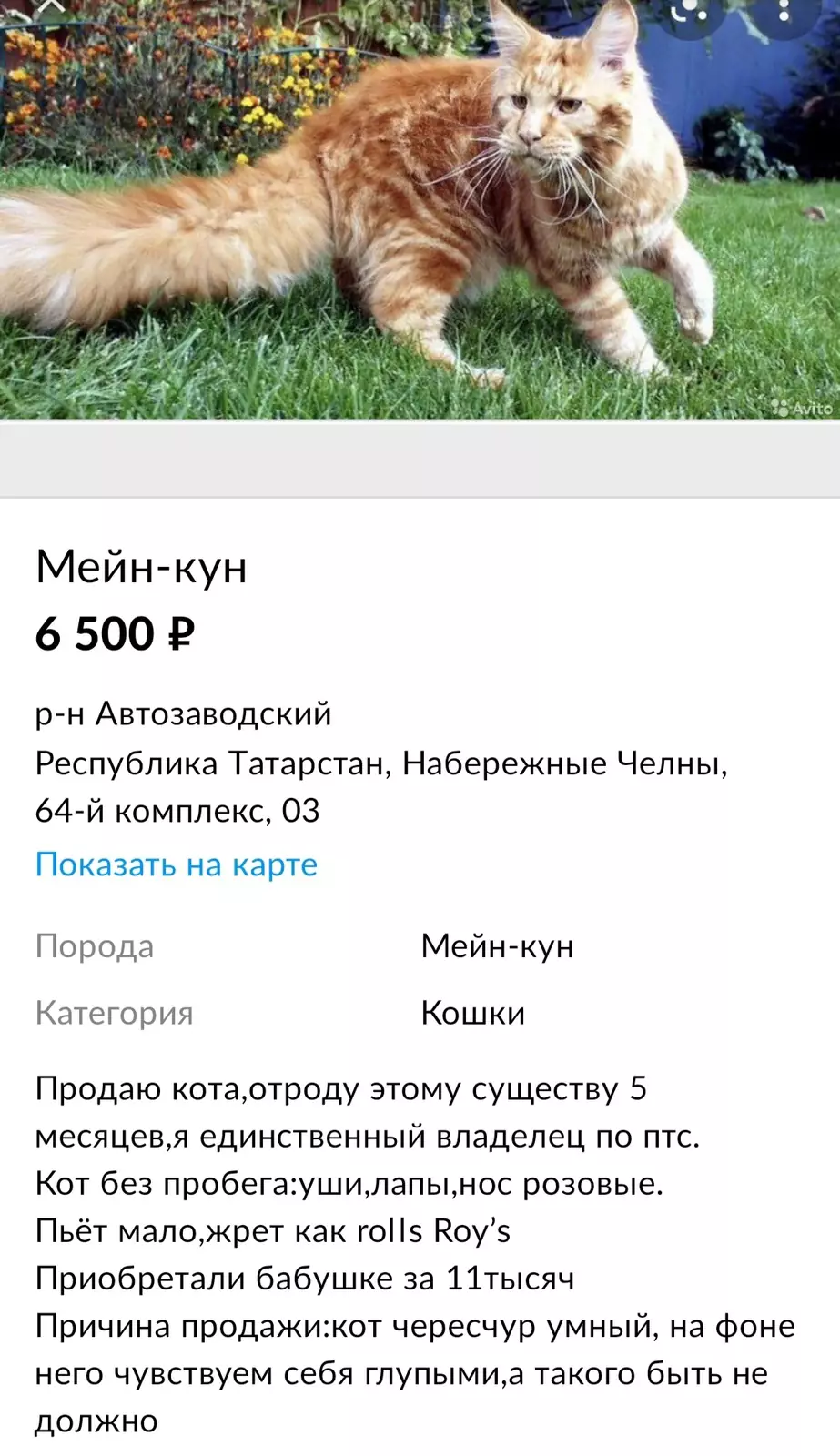
Task: Select the listing title Мейн-кун
Action: [x=141, y=567]
